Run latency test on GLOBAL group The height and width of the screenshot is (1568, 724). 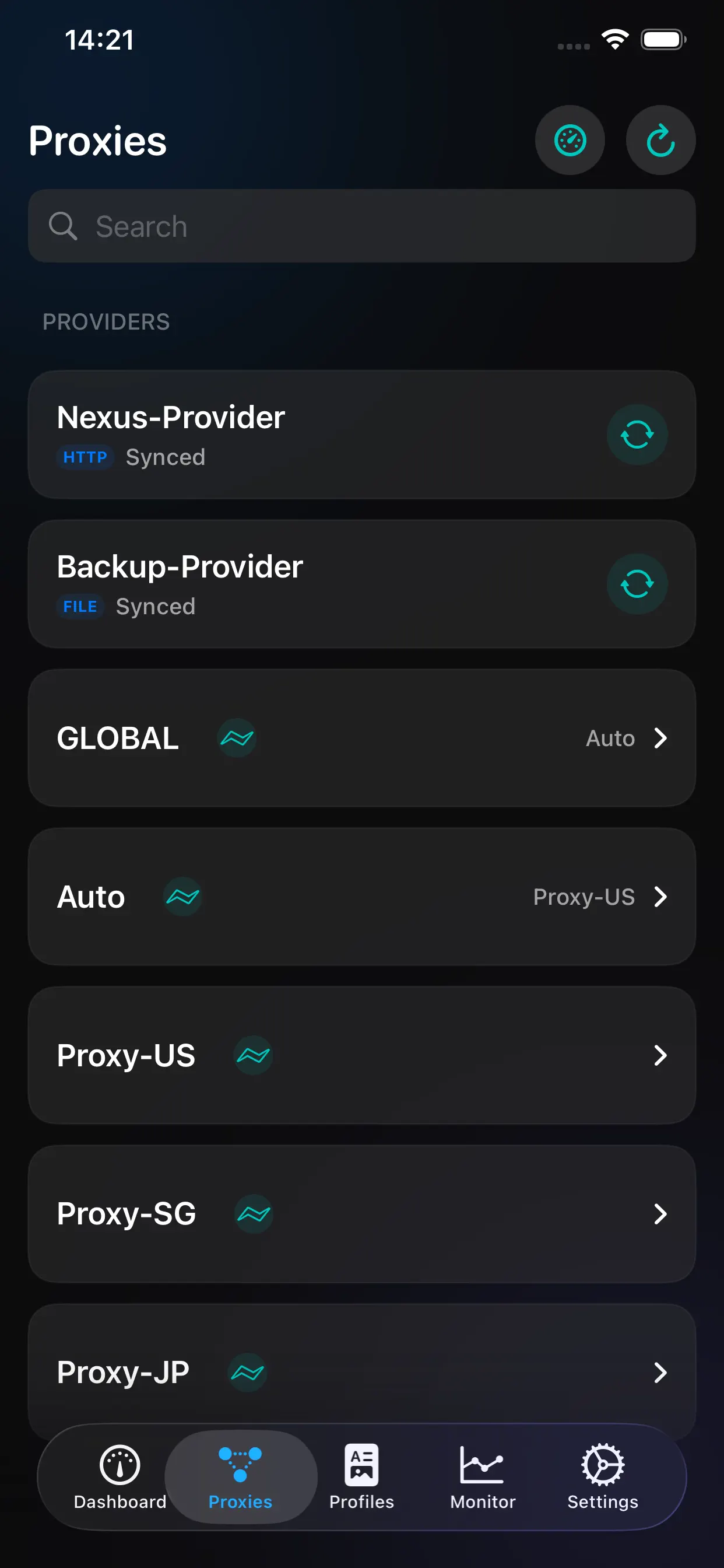(237, 738)
